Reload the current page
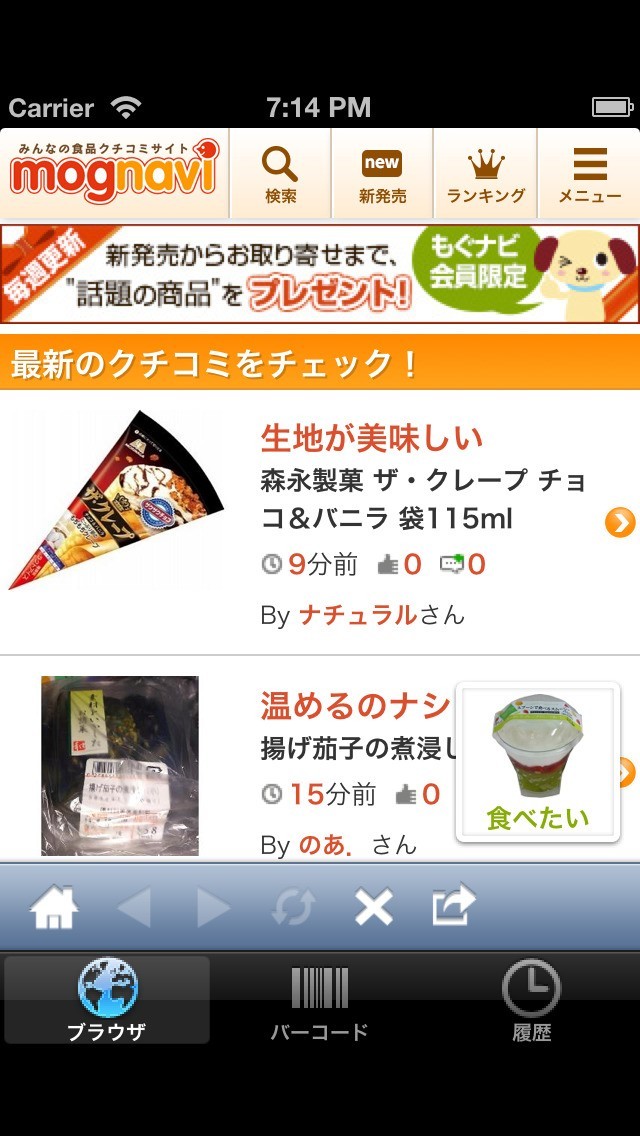The height and width of the screenshot is (1136, 640). tap(293, 907)
